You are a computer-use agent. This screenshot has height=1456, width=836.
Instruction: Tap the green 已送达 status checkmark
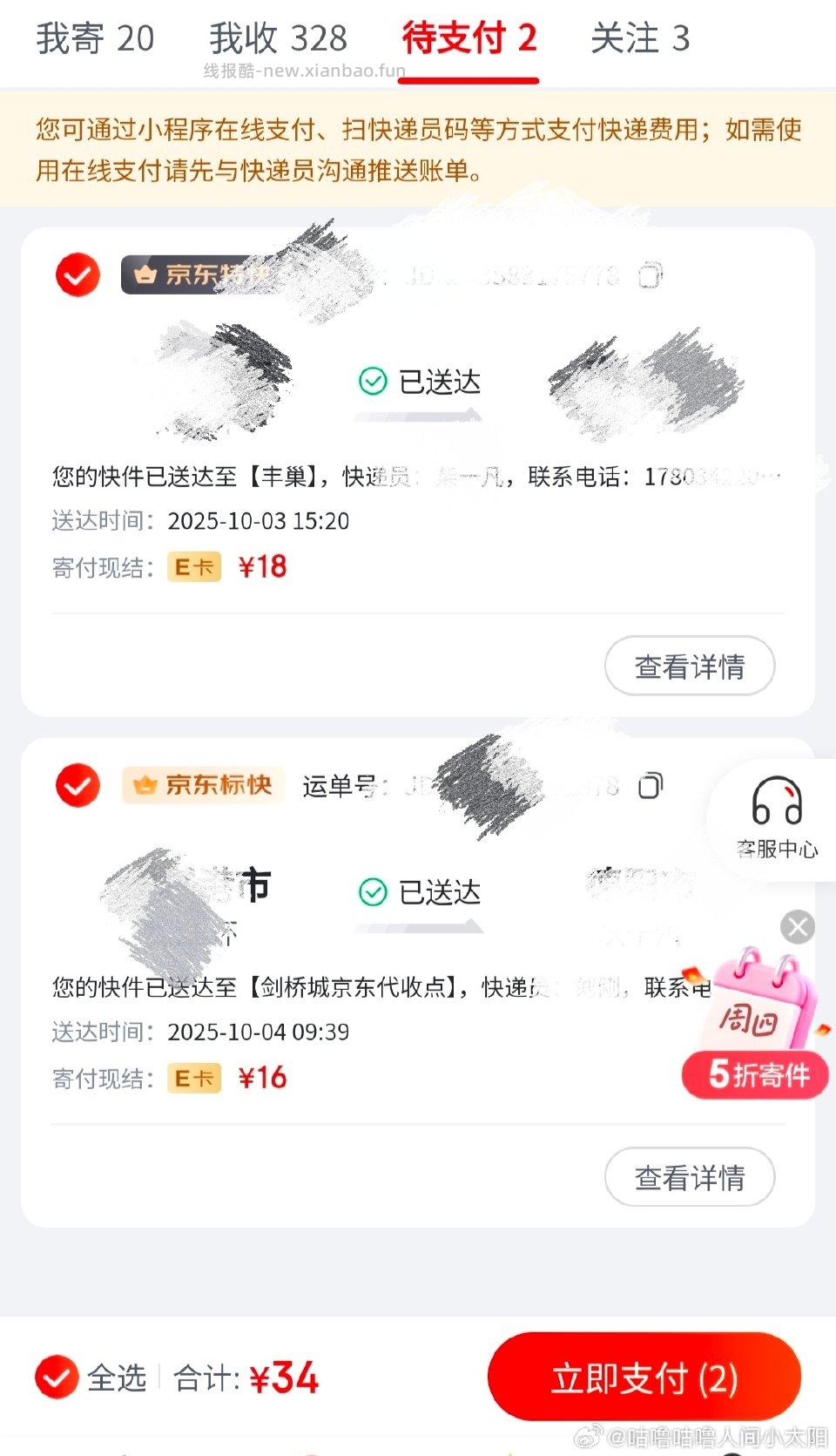coord(372,379)
